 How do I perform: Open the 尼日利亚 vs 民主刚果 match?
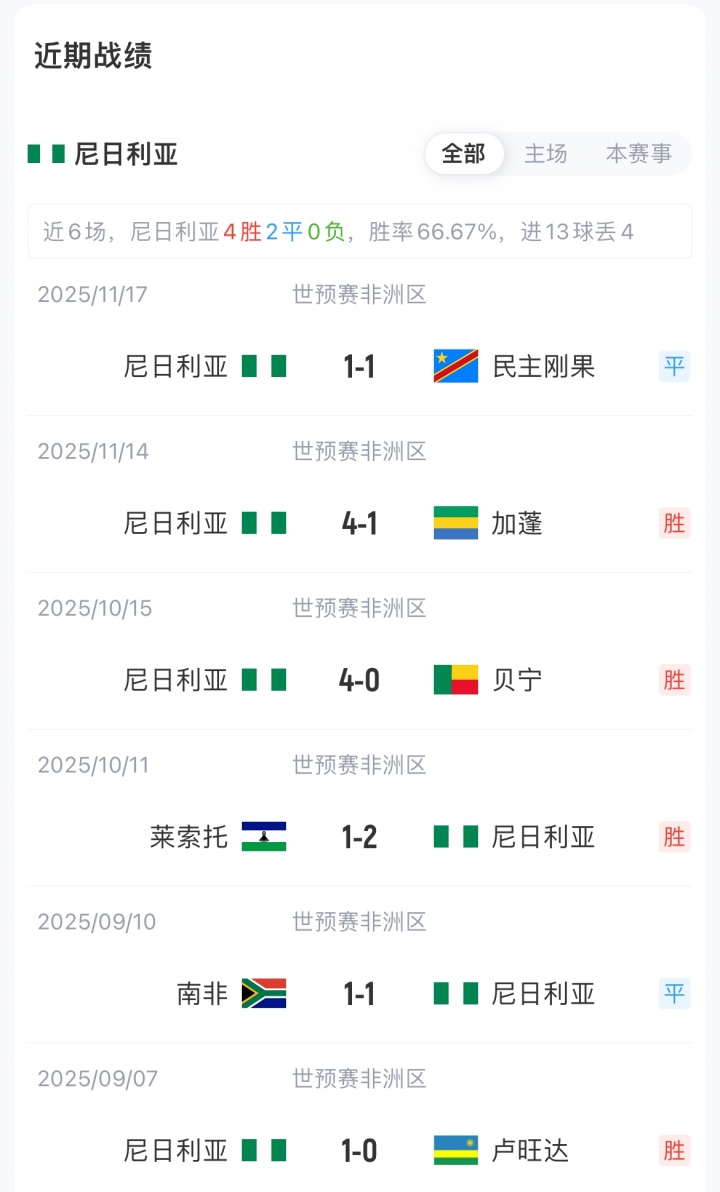359,366
